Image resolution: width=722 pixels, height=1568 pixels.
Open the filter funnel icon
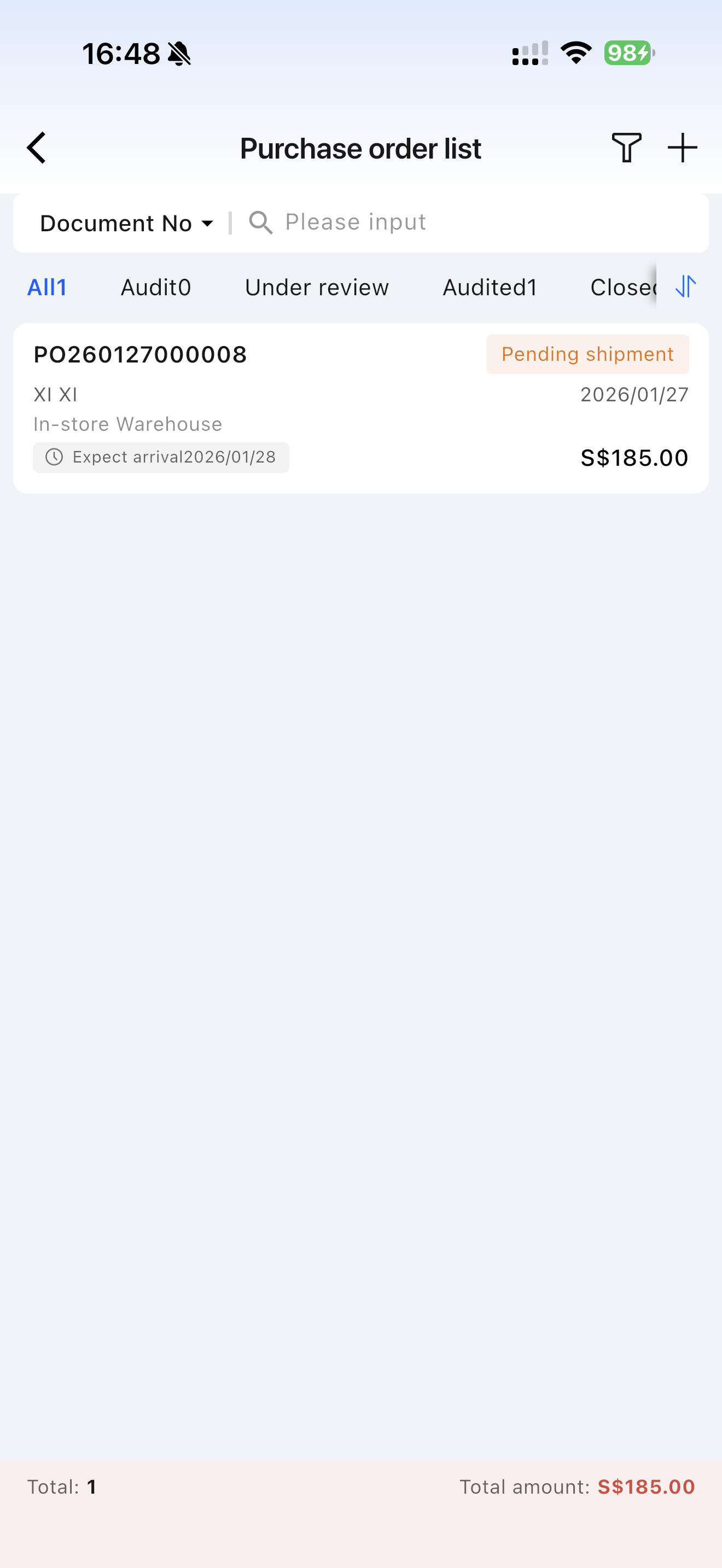(626, 148)
